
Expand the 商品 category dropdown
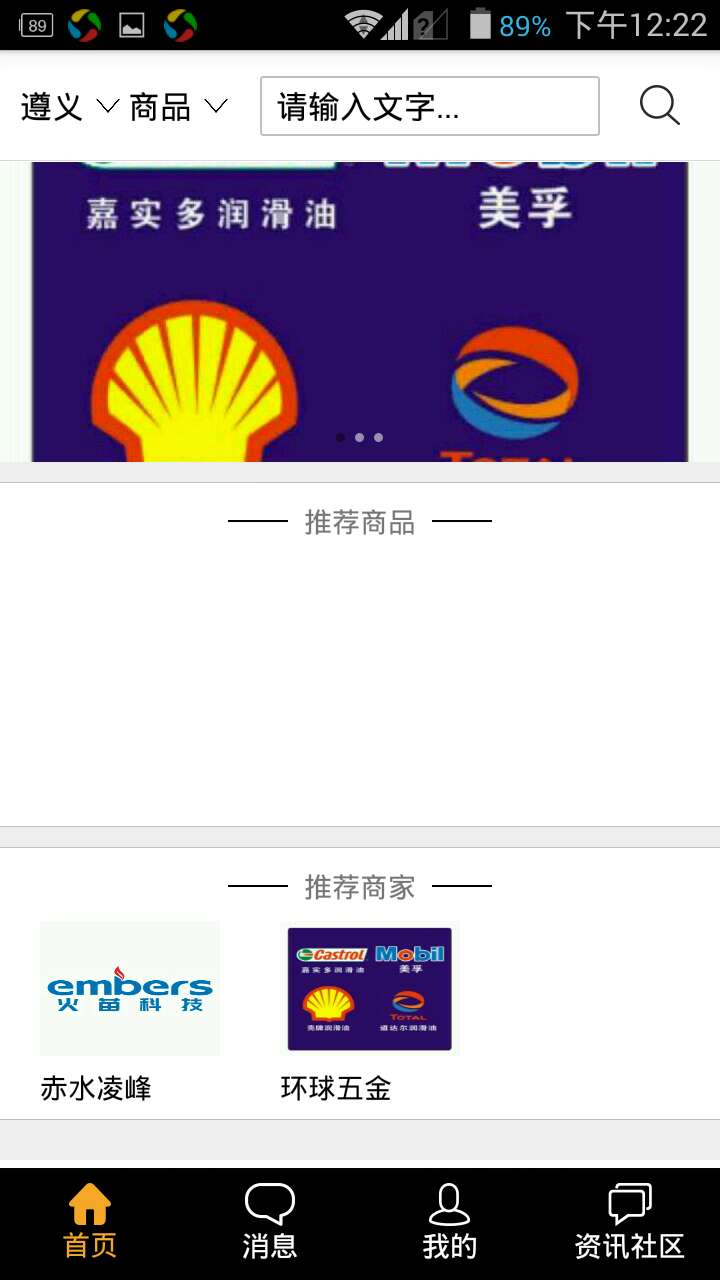178,107
